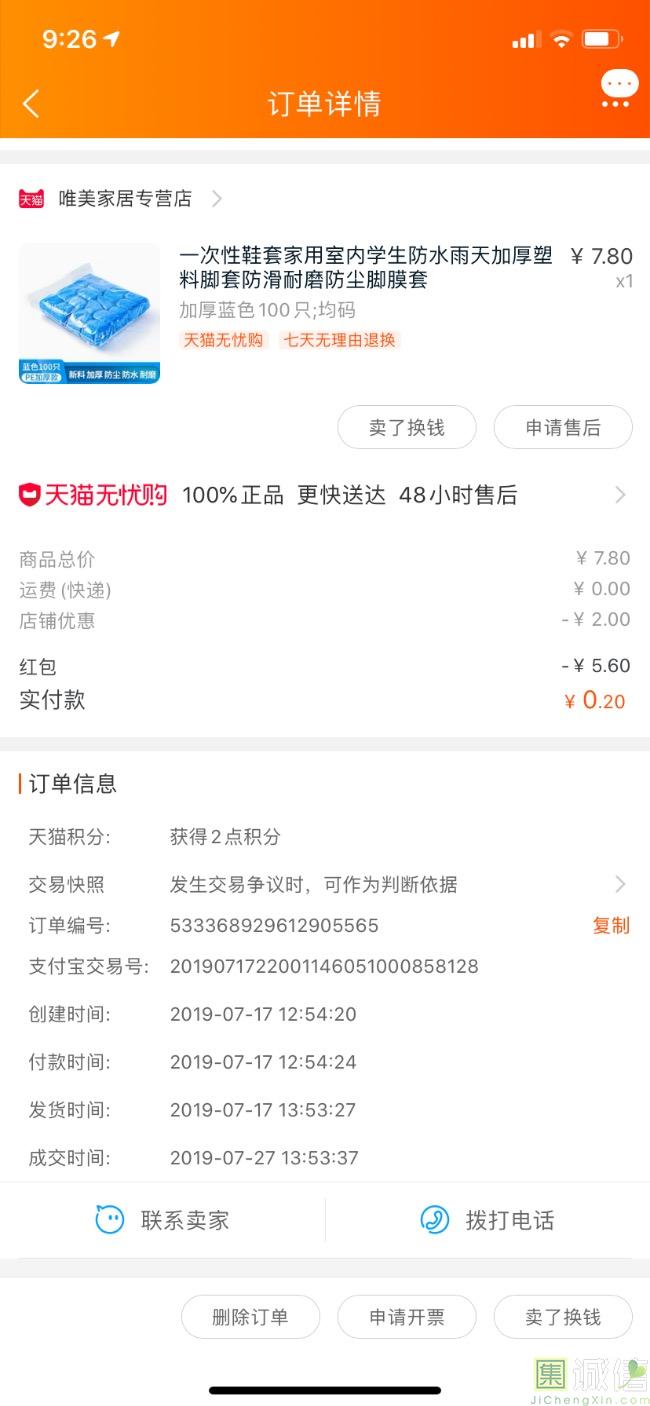Screen dimensions: 650x1406
Task: Tap 卖了换钱 in the bottom bar
Action: click(x=563, y=1317)
